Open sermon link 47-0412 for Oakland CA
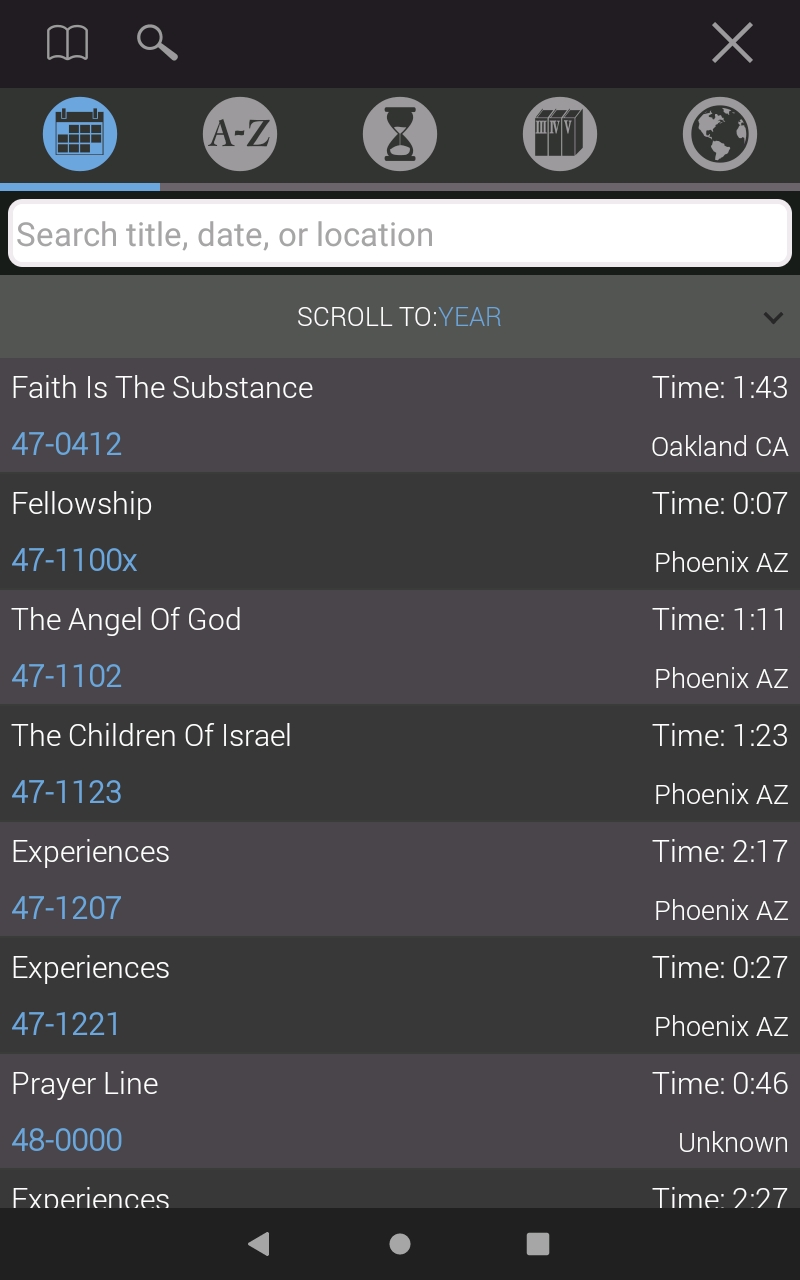The image size is (800, 1280). tap(66, 444)
